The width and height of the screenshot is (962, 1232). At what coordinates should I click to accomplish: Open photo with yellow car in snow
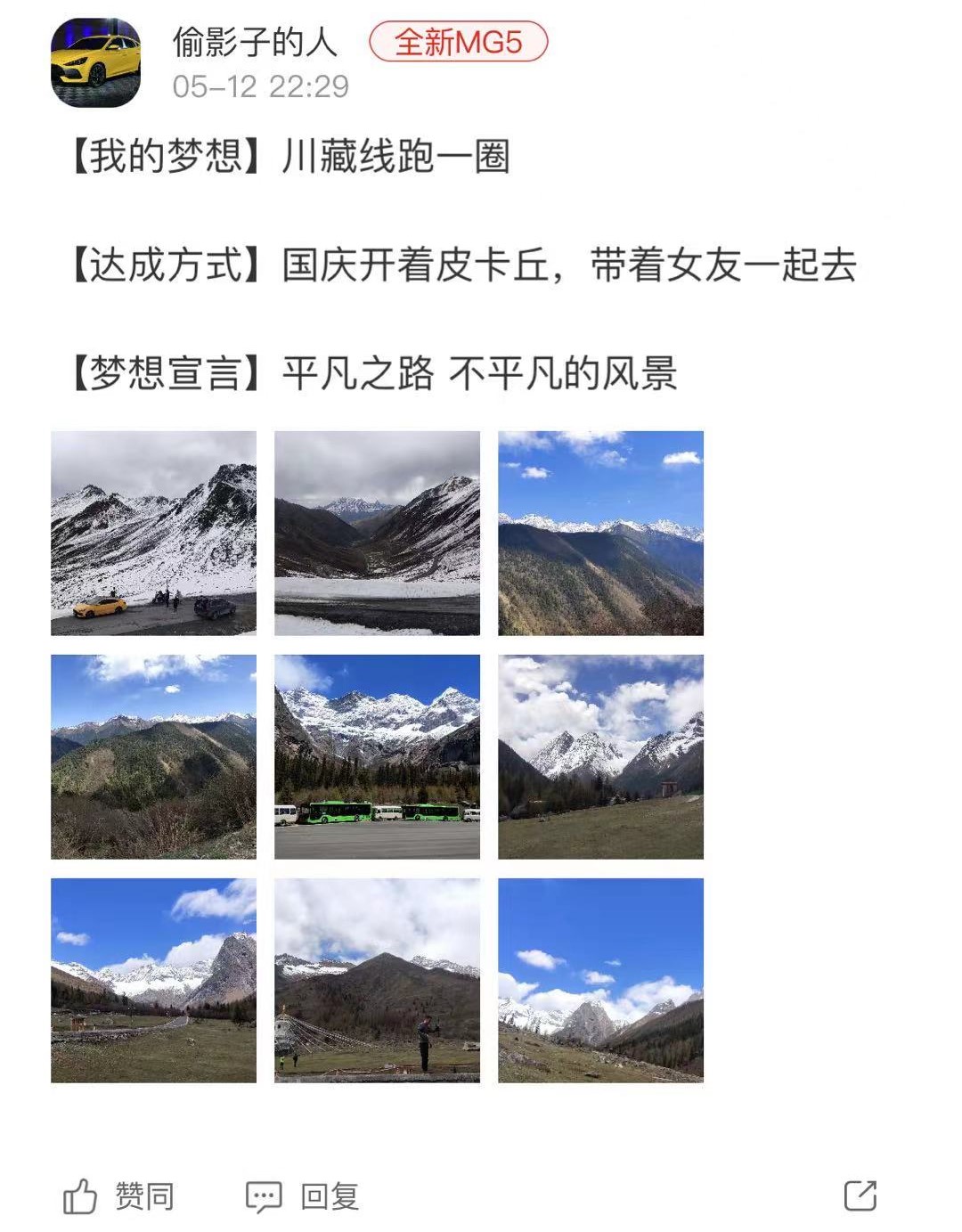[153, 533]
